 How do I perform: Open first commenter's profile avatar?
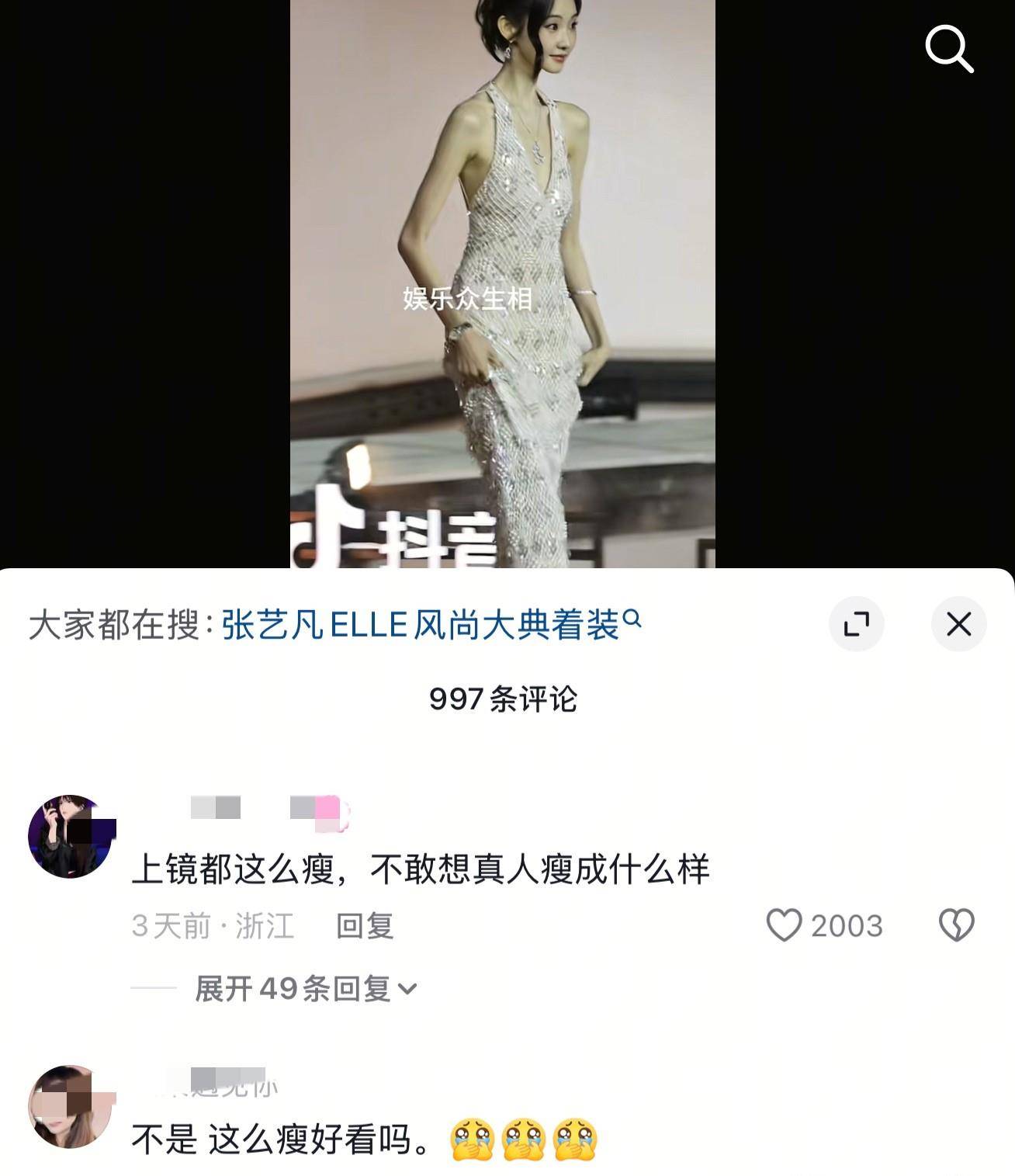click(x=69, y=836)
